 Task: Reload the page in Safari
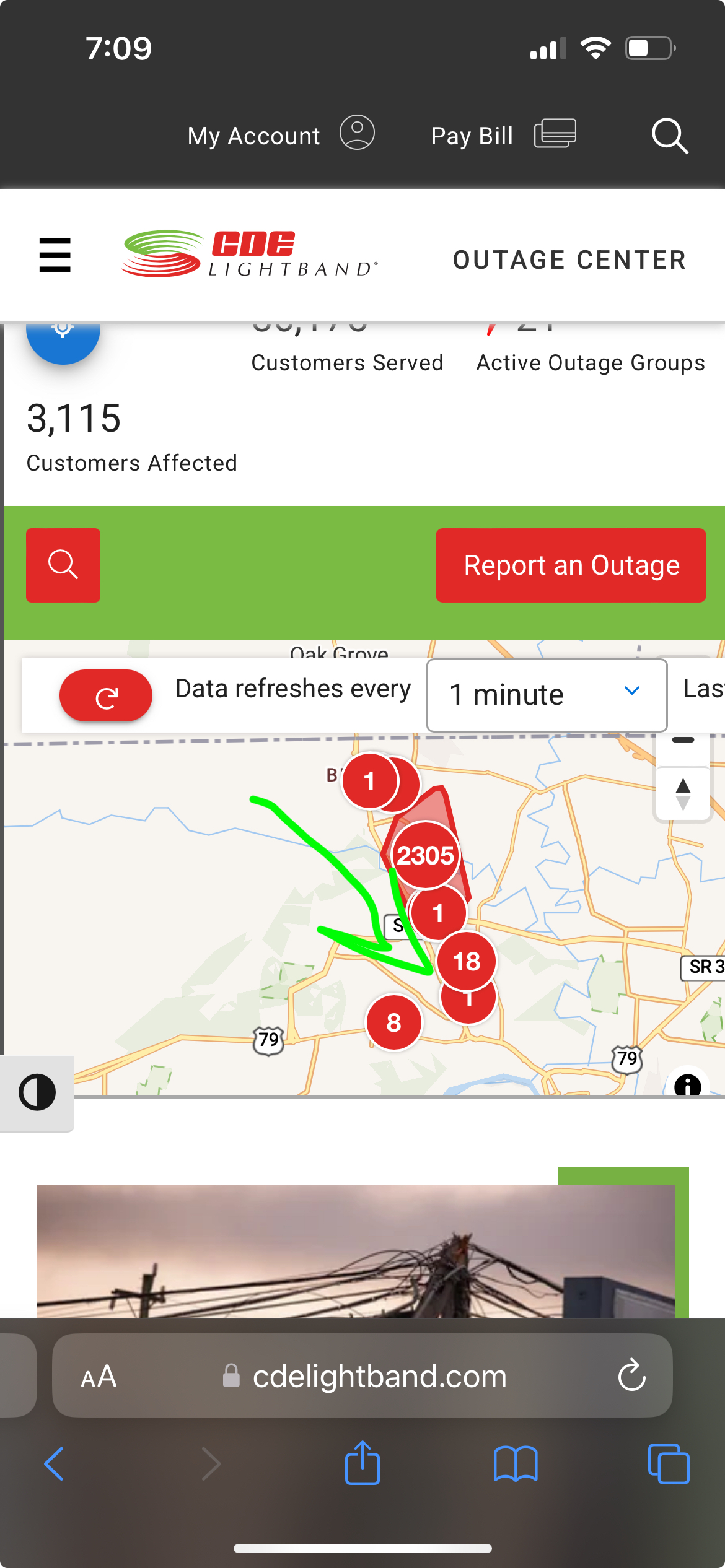(631, 1375)
